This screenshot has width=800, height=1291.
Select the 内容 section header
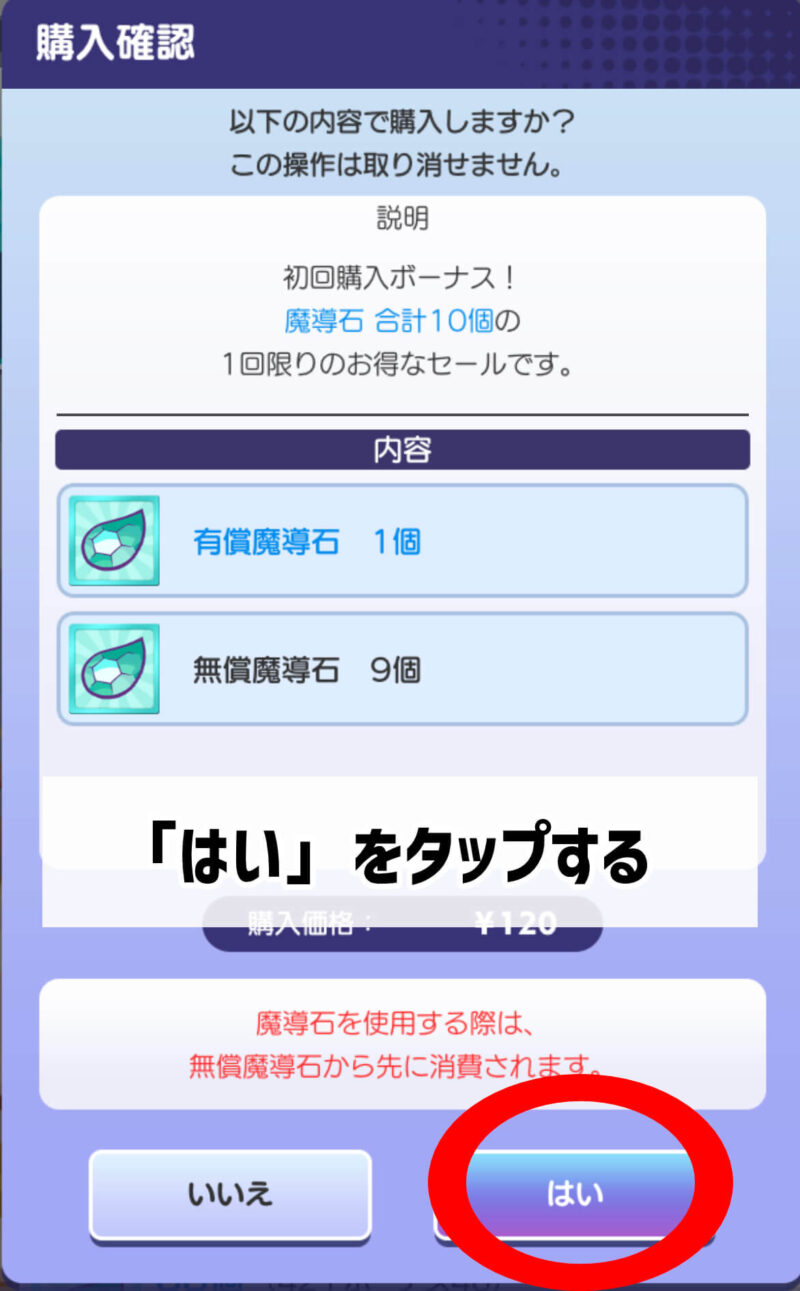tap(400, 450)
